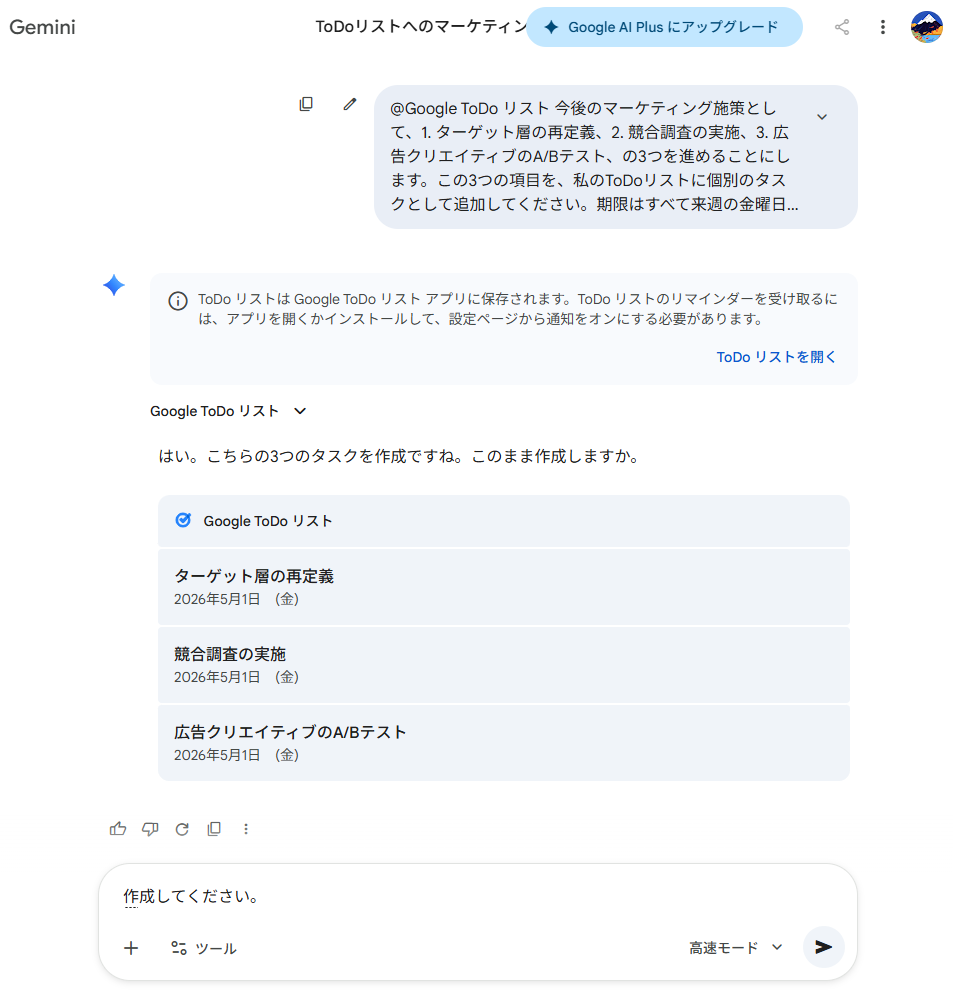Screen dimensions: 953x990
Task: Expand the truncated user prompt
Action: 822,117
